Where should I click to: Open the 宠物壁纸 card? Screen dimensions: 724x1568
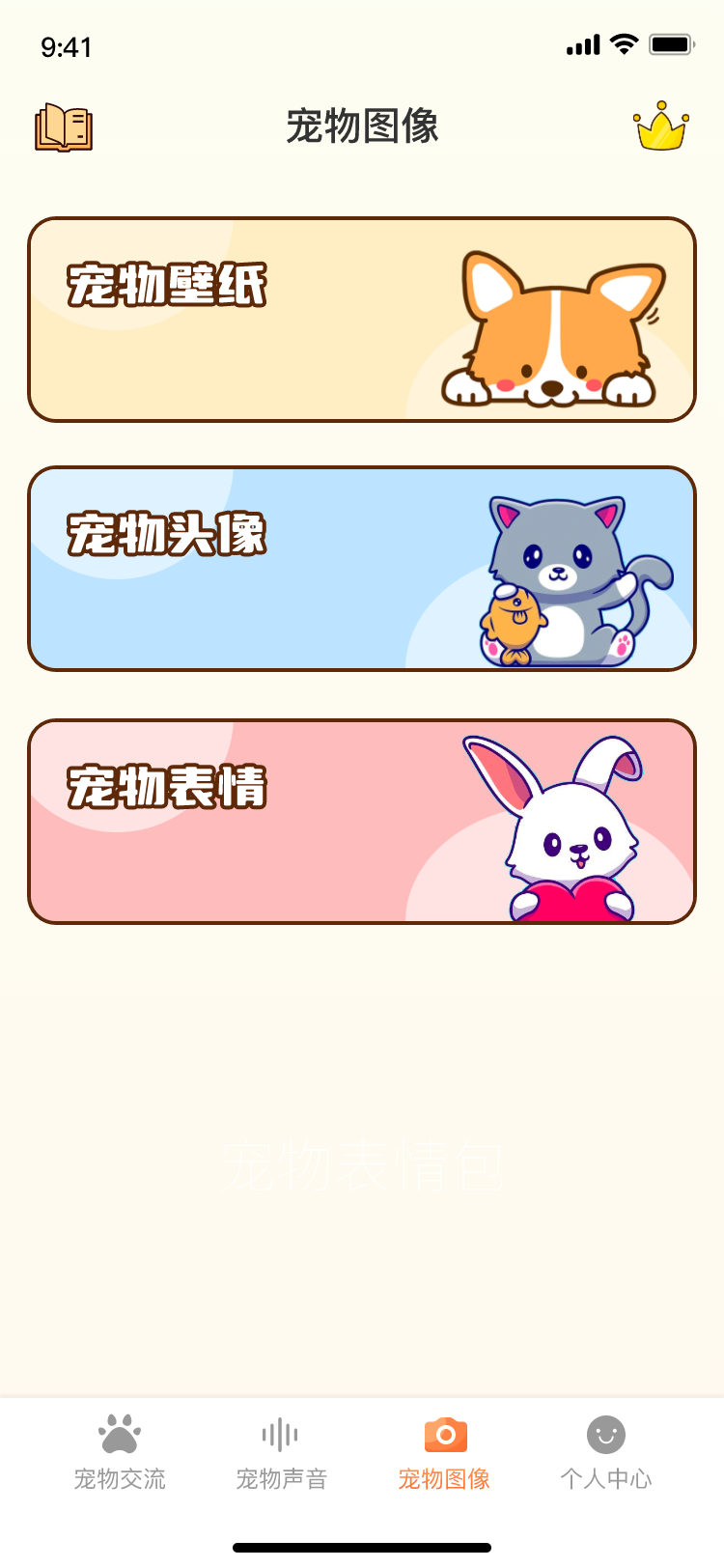(362, 320)
